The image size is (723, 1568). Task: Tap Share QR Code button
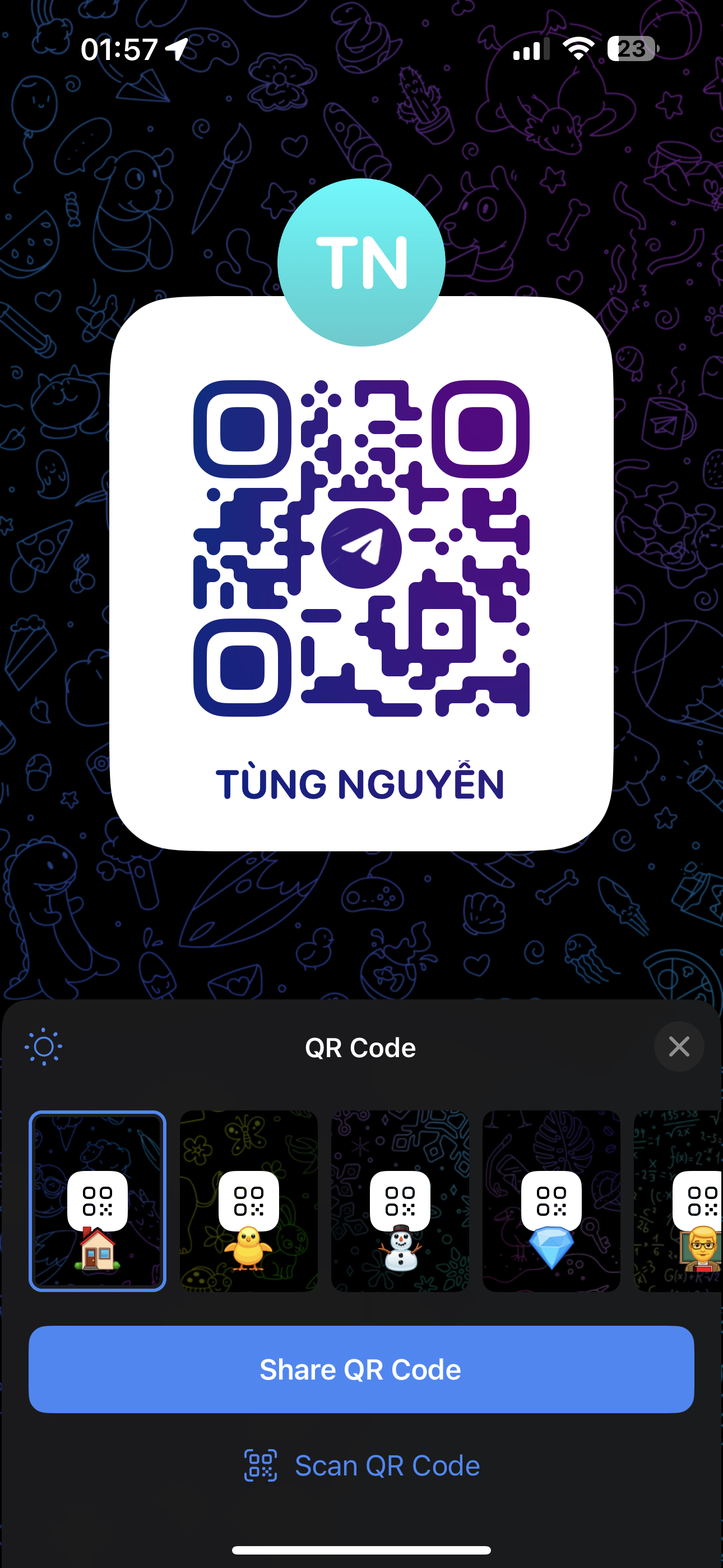[x=361, y=1369]
